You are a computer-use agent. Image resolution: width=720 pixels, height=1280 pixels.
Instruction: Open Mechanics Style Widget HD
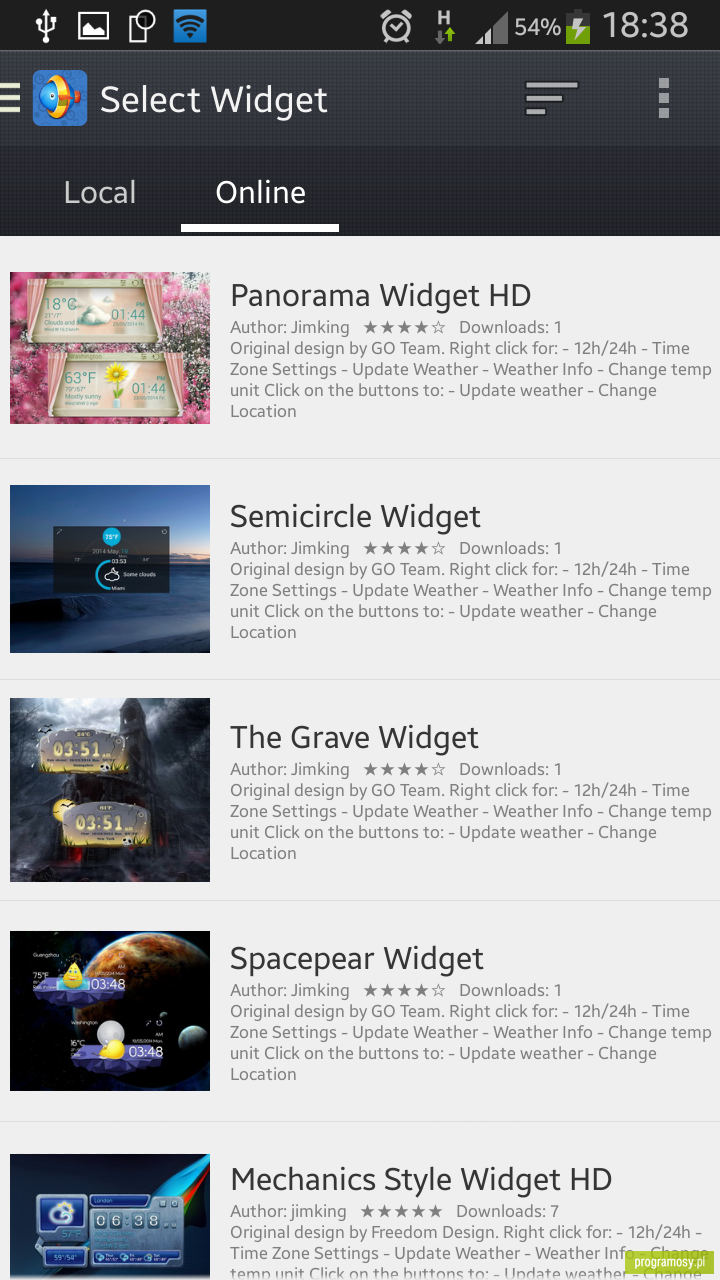[x=360, y=1201]
